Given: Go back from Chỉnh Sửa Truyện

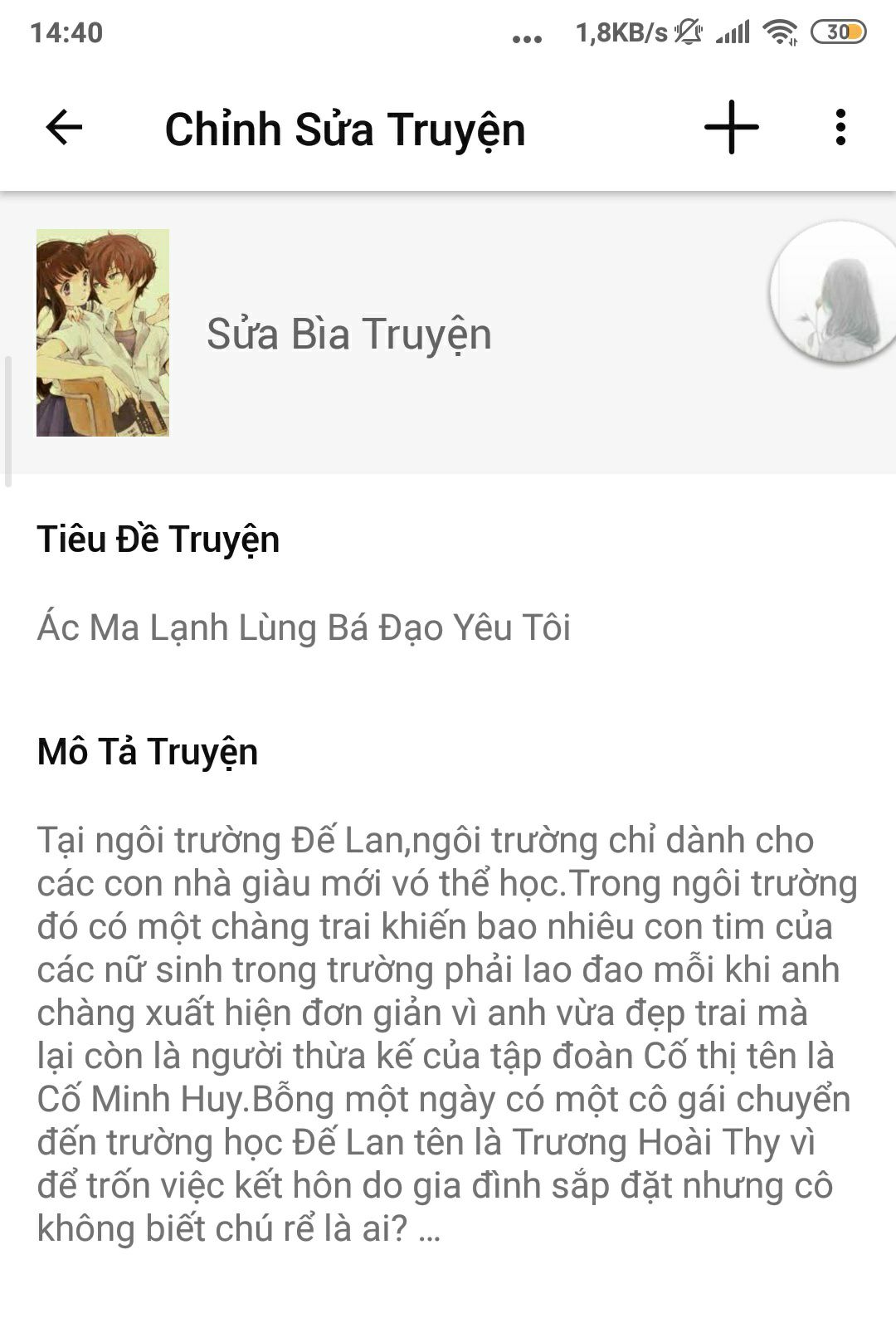Looking at the screenshot, I should (x=64, y=128).
